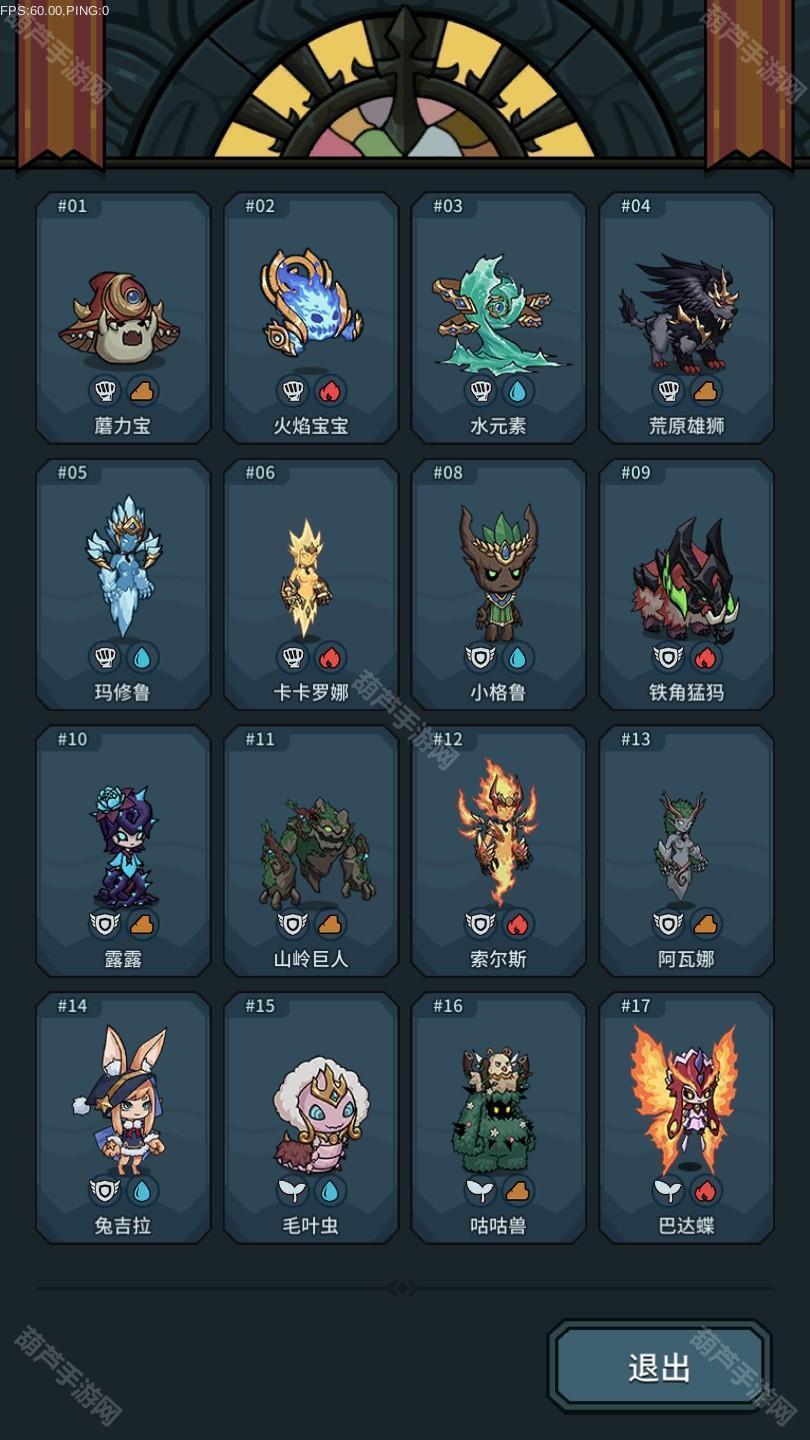The height and width of the screenshot is (1440, 810).
Task: View the 铁角猛犸 creature card
Action: 686,585
